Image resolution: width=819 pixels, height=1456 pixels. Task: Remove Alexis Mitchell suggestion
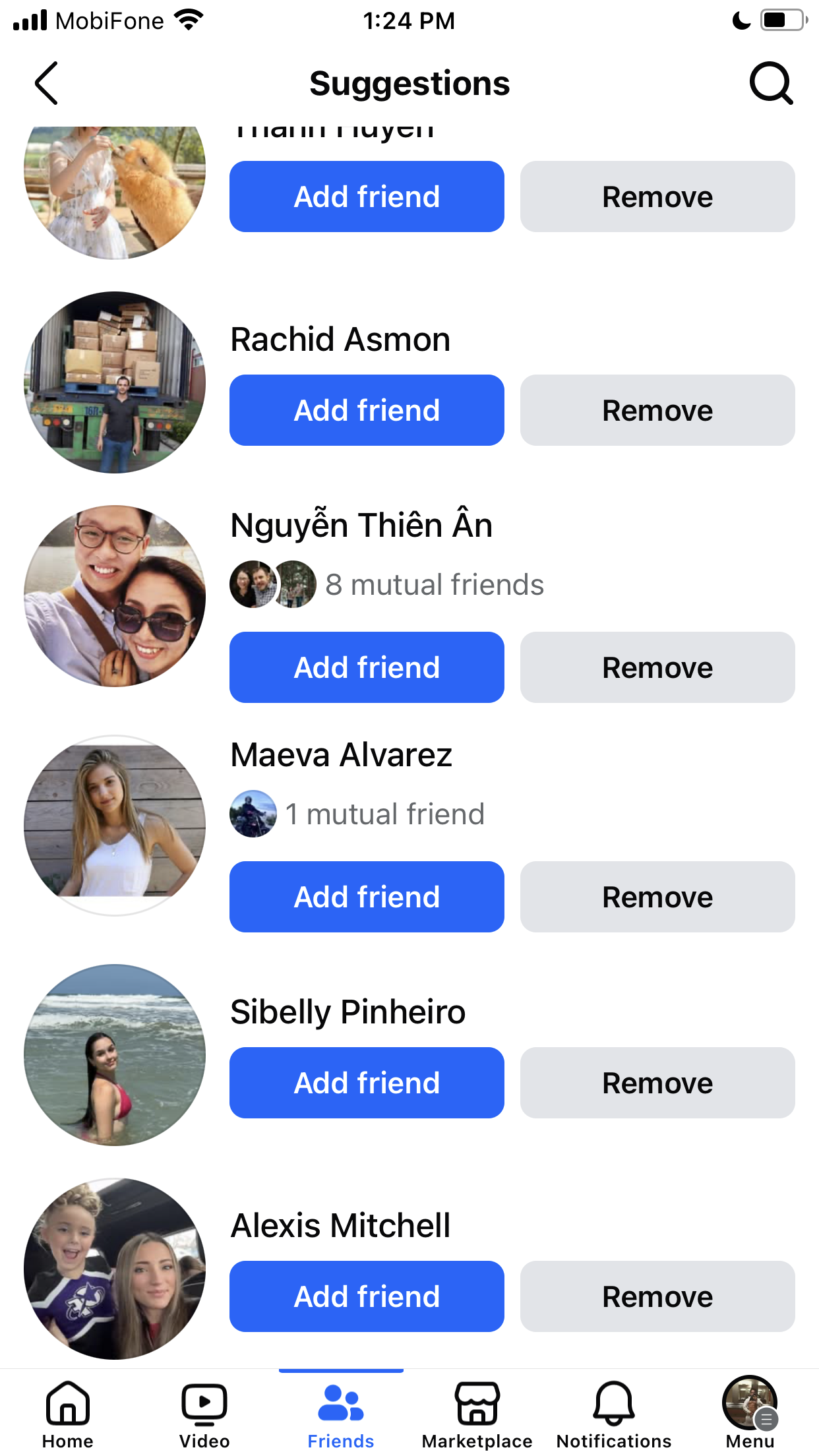tap(657, 1296)
